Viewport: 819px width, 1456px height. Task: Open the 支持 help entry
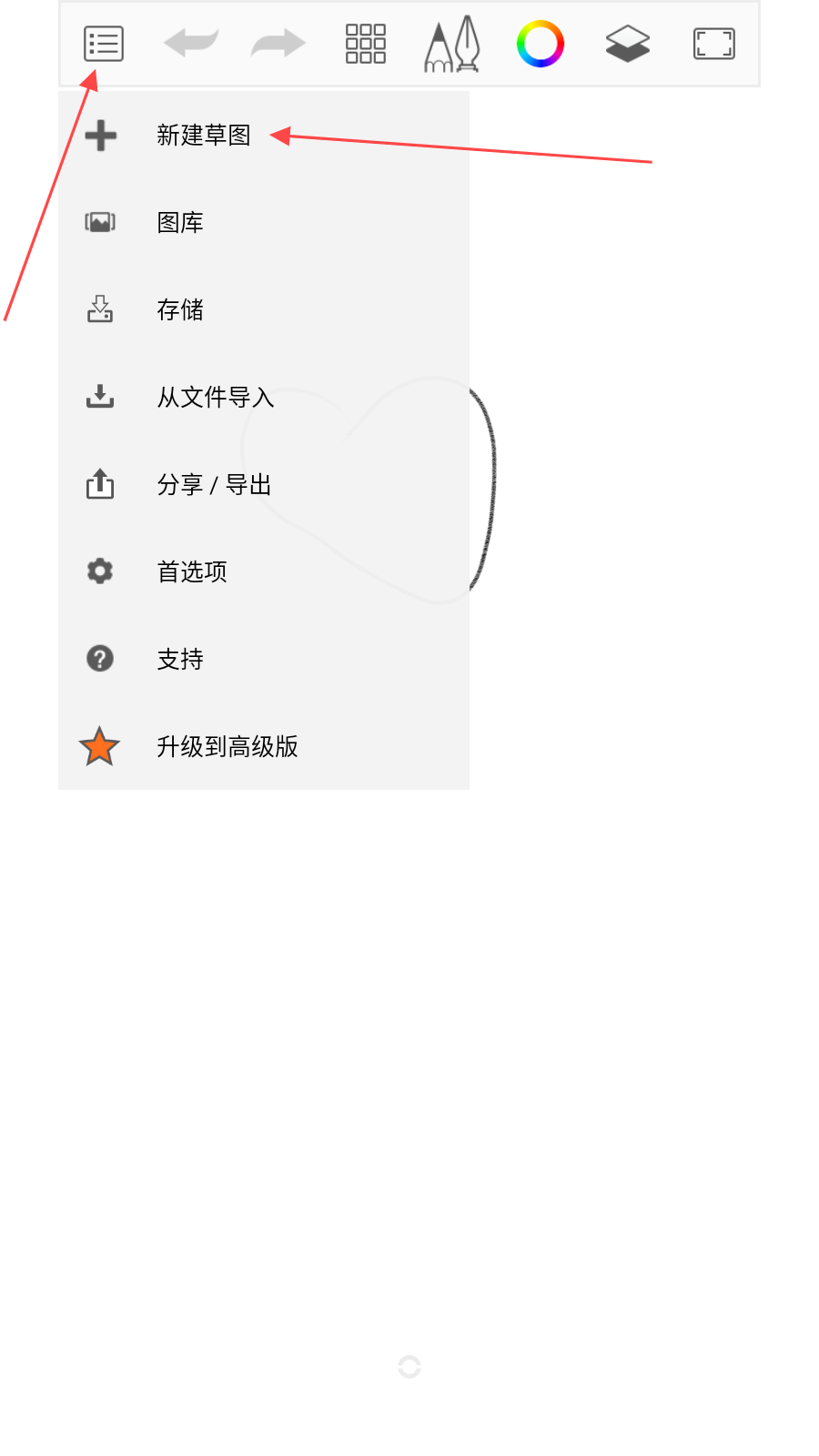(180, 660)
